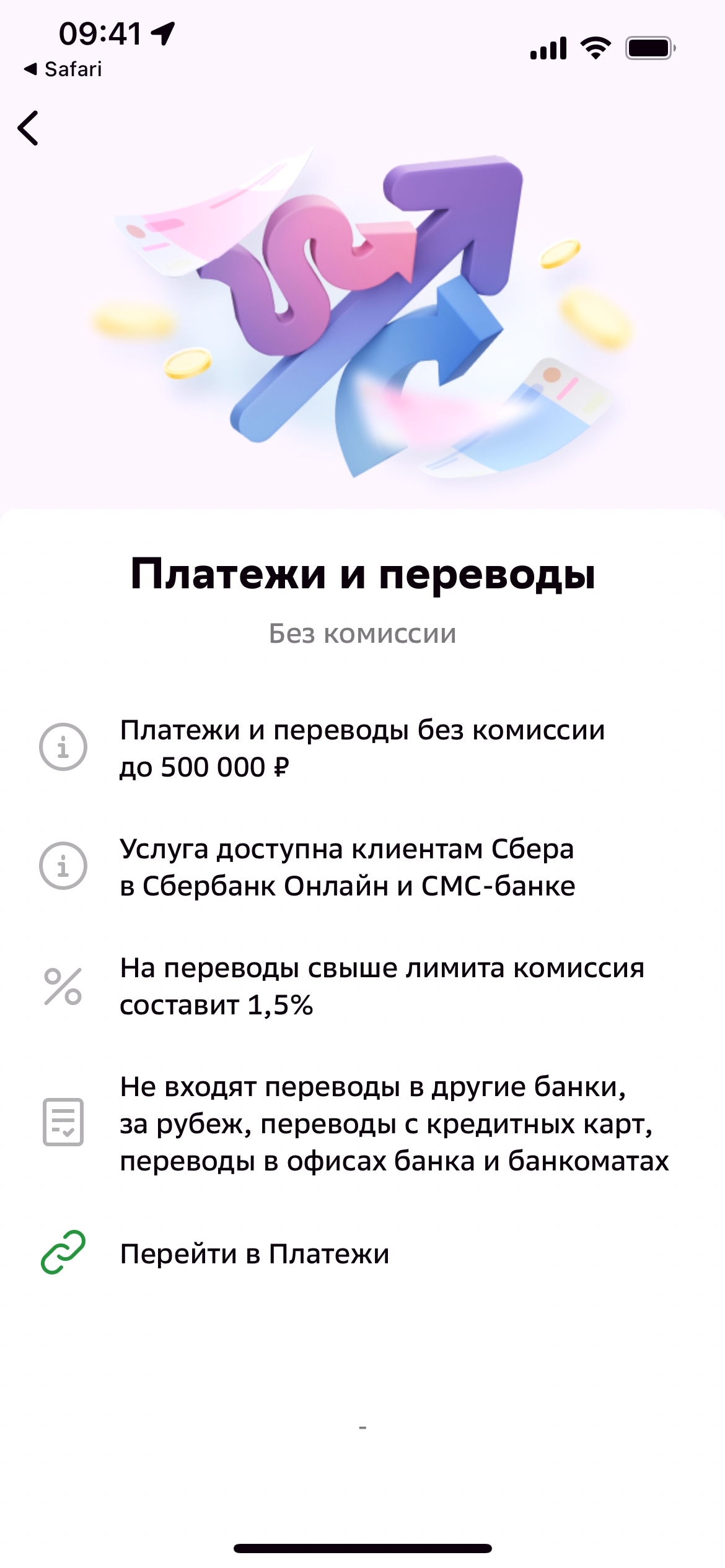725x1568 pixels.
Task: Go back using the top-left arrow
Action: (x=29, y=128)
